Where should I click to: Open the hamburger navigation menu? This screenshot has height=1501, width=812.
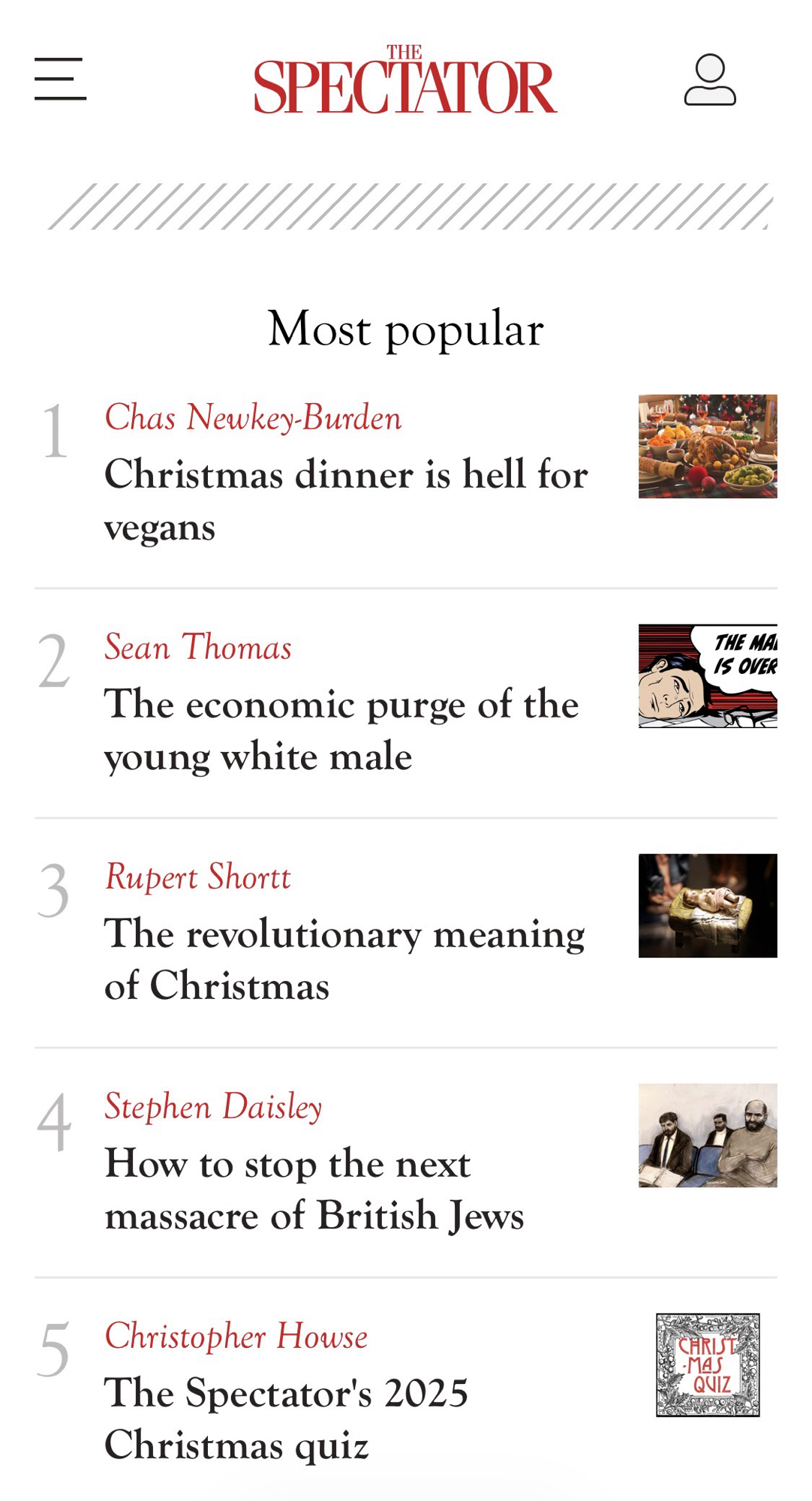pyautogui.click(x=60, y=79)
